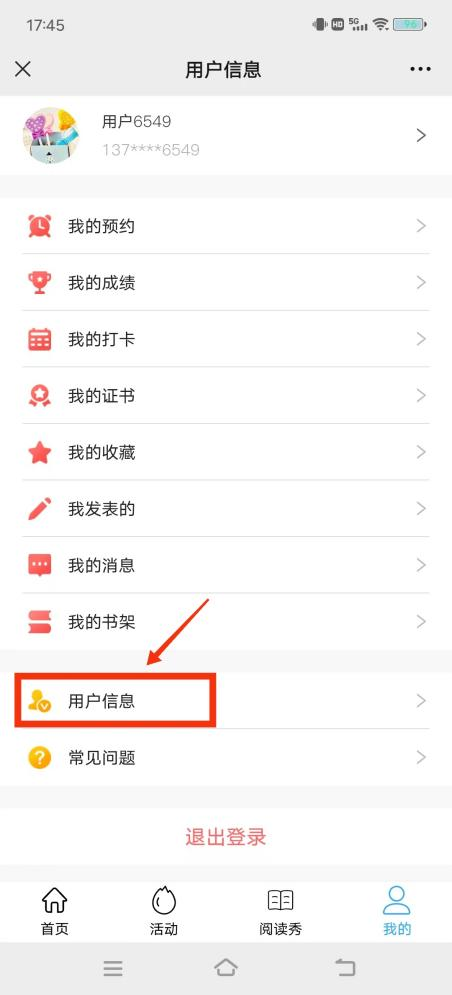This screenshot has height=995, width=452.
Task: View 我的成绩
Action: click(x=226, y=282)
